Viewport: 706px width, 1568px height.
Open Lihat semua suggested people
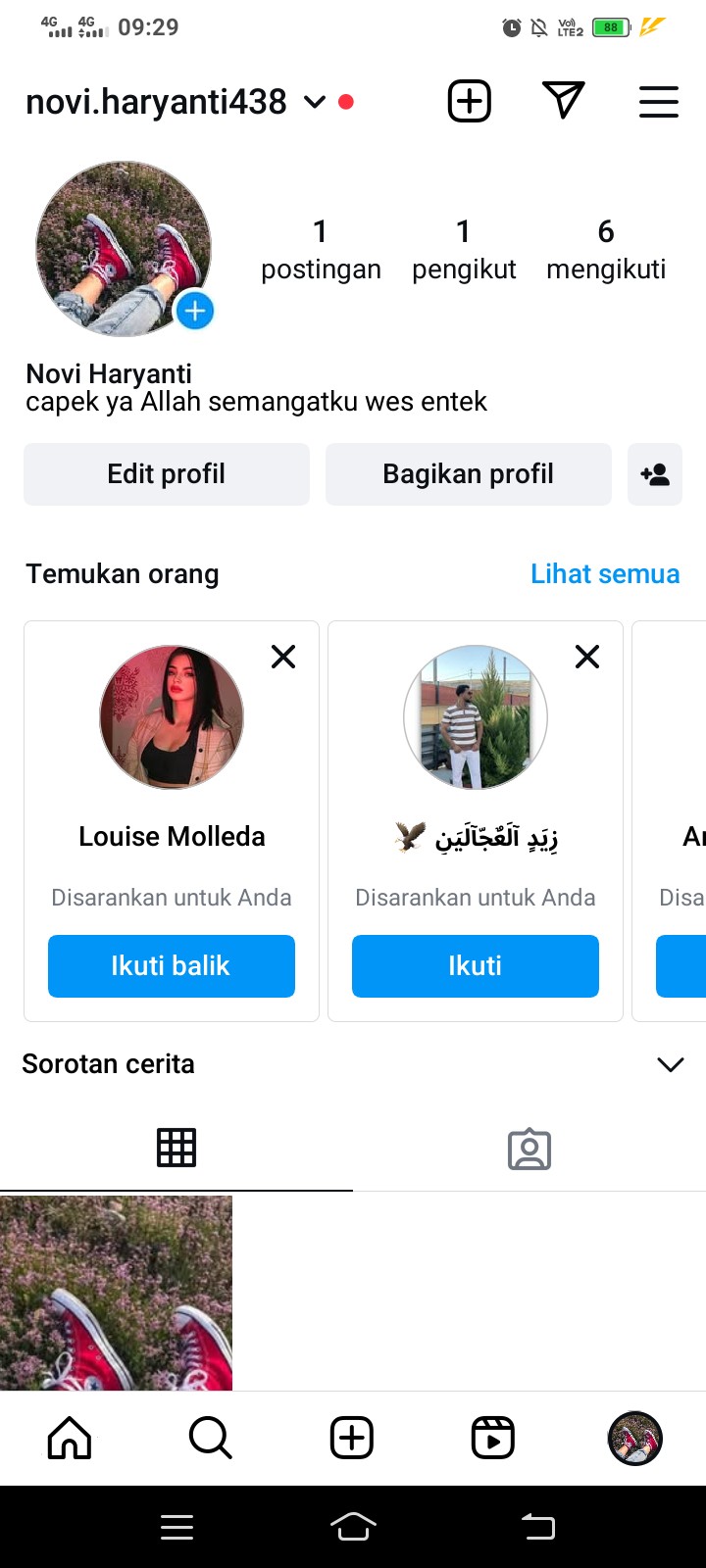604,574
